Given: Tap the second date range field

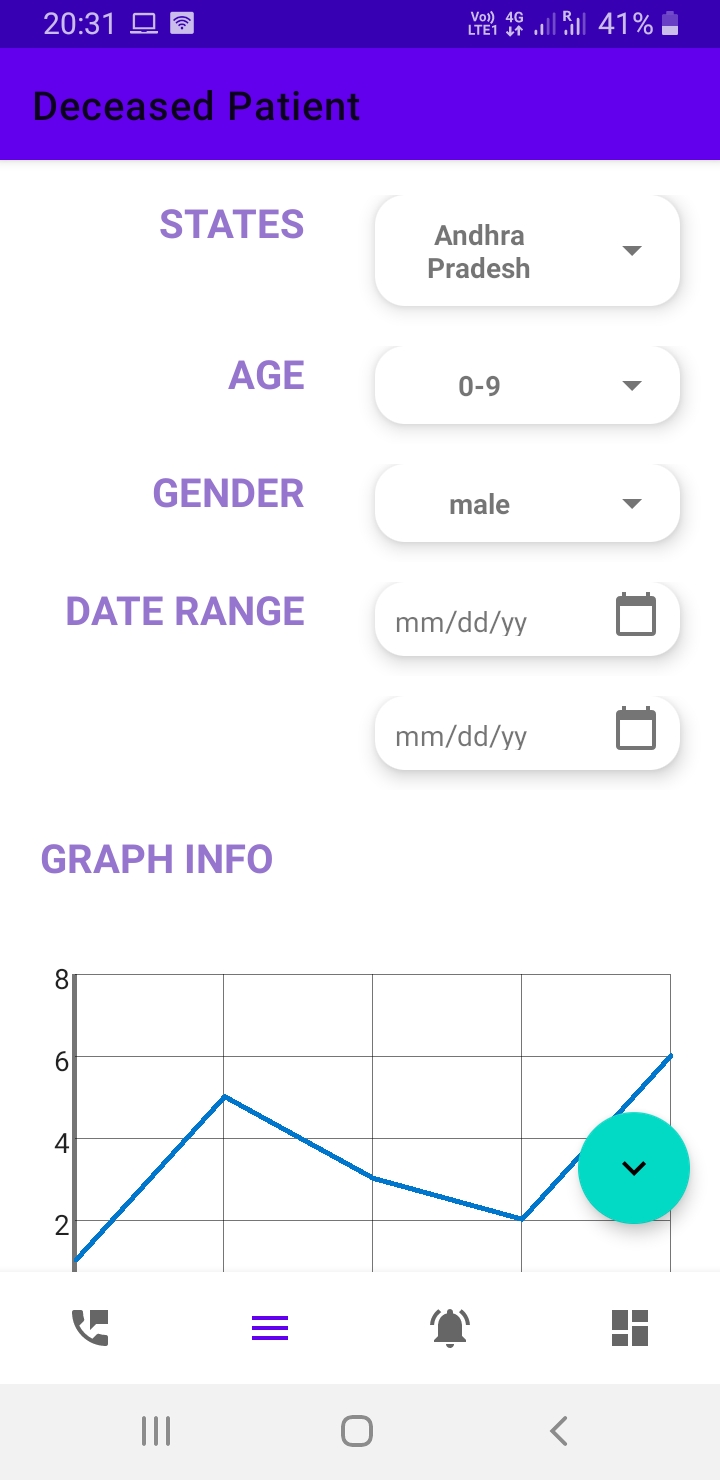Looking at the screenshot, I should (x=527, y=734).
